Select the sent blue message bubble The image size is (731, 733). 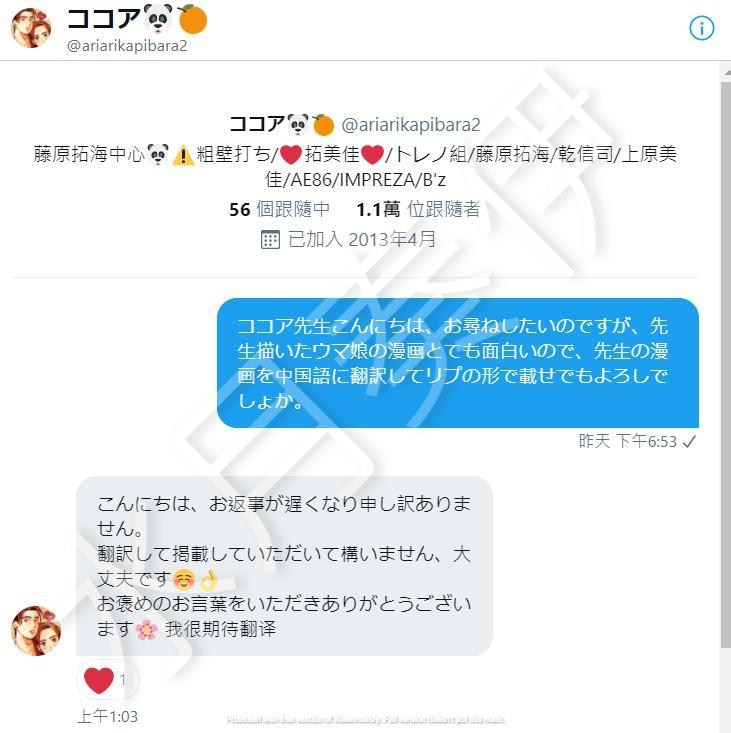(x=457, y=363)
